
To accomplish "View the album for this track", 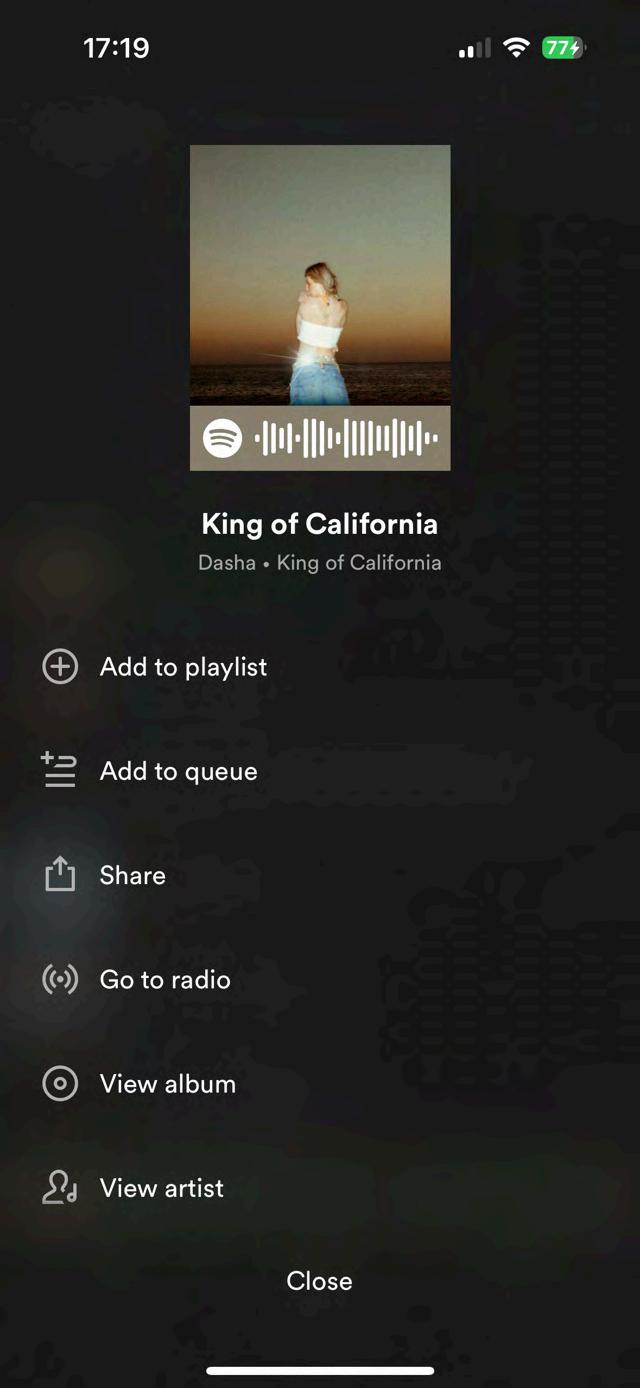I will point(167,1083).
